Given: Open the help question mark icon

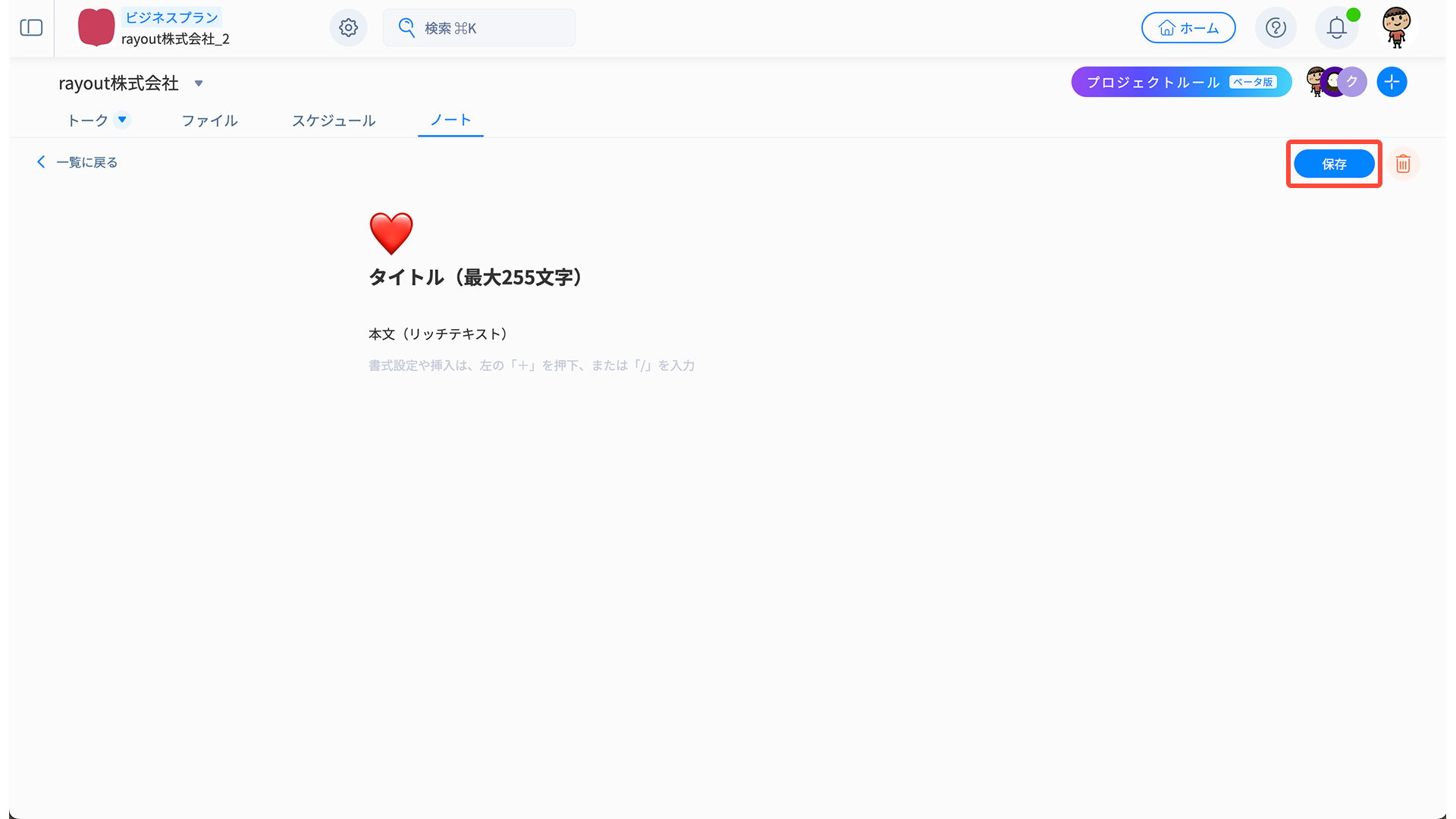Looking at the screenshot, I should 1276,28.
